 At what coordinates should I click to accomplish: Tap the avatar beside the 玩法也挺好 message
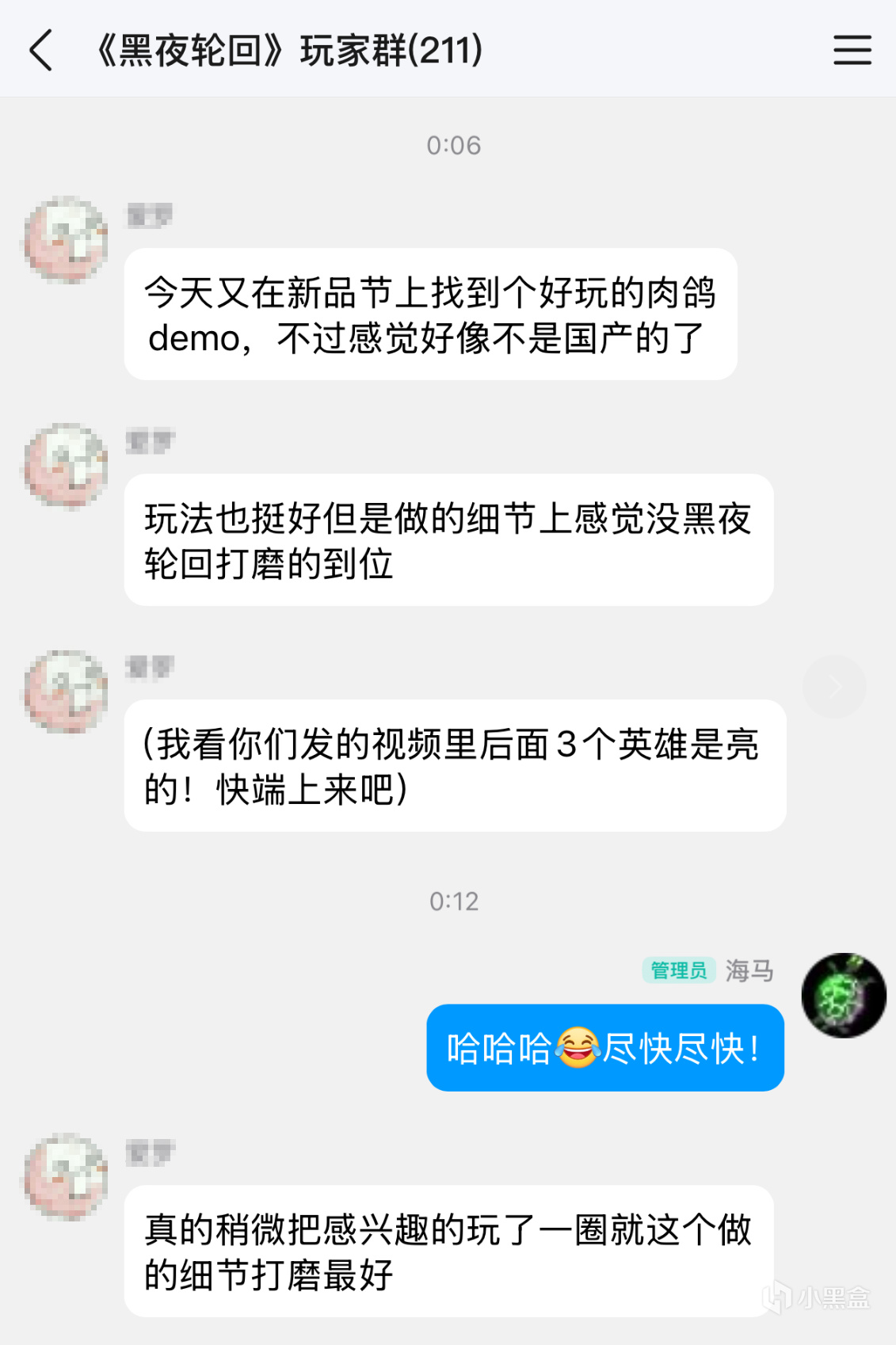click(x=66, y=465)
